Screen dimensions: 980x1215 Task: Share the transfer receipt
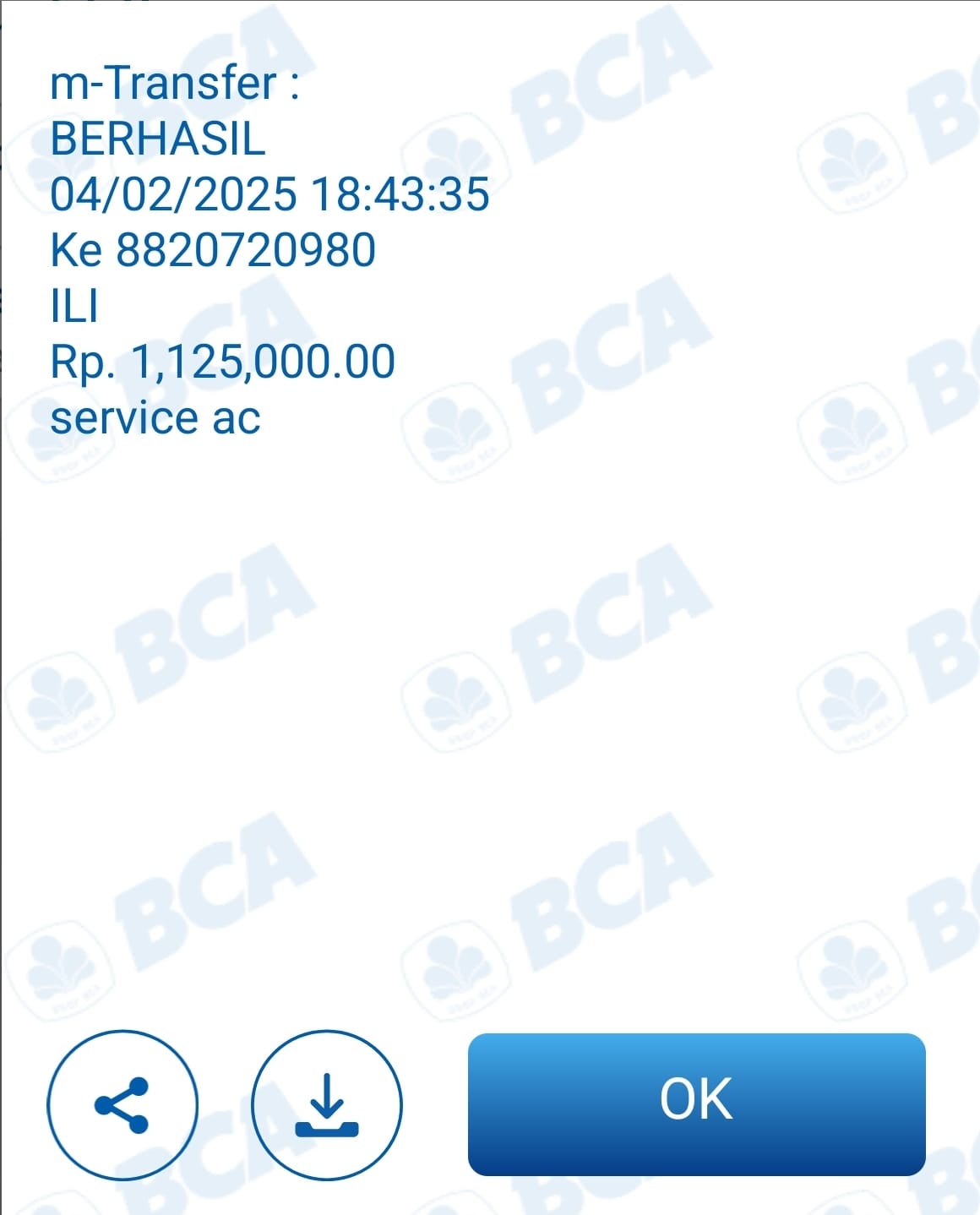click(x=122, y=1104)
